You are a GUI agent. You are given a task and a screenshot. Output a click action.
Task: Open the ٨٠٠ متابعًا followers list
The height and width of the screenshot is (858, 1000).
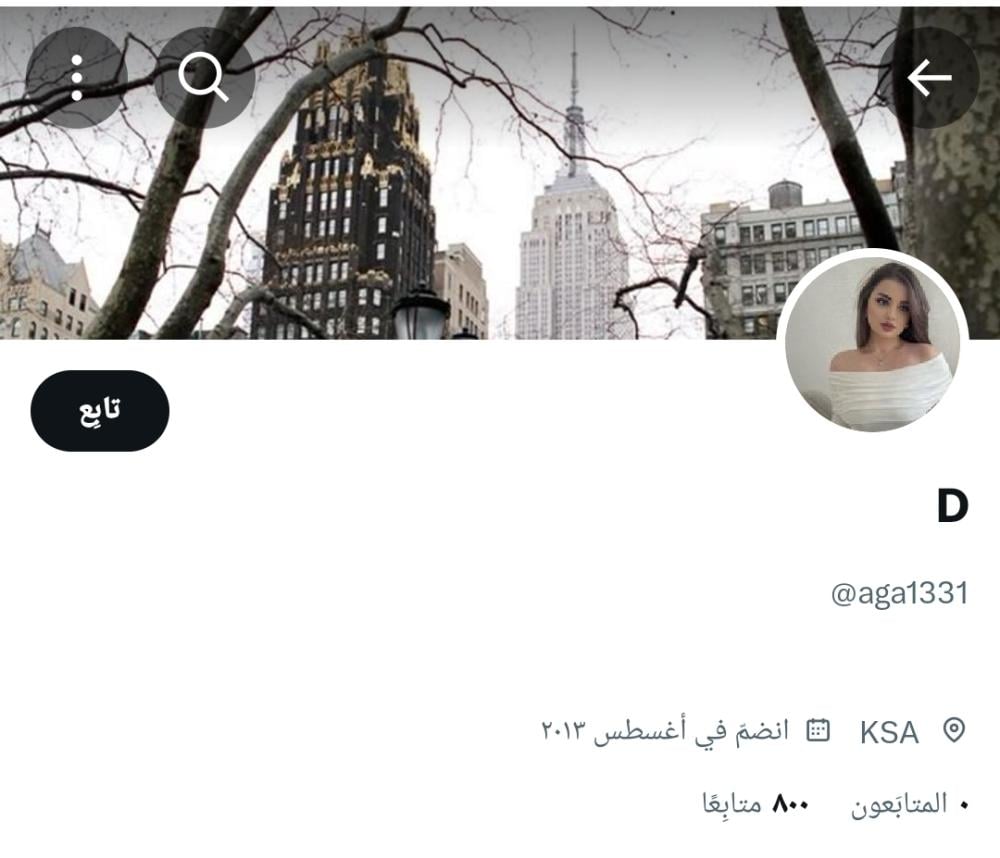click(762, 804)
